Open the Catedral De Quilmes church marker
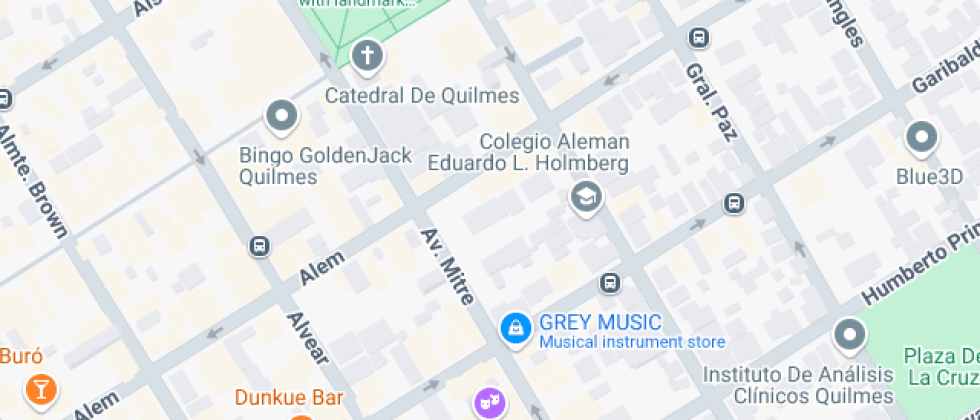 (x=367, y=56)
